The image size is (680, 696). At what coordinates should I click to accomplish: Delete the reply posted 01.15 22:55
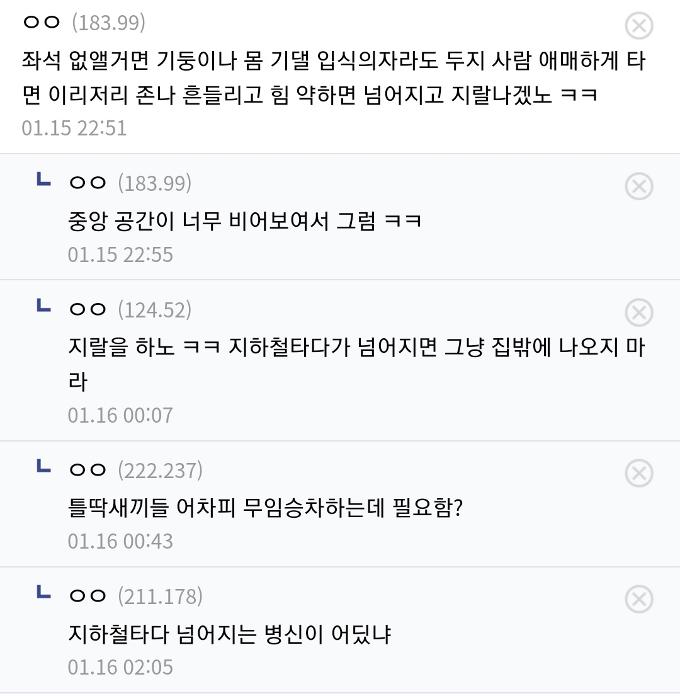click(639, 186)
